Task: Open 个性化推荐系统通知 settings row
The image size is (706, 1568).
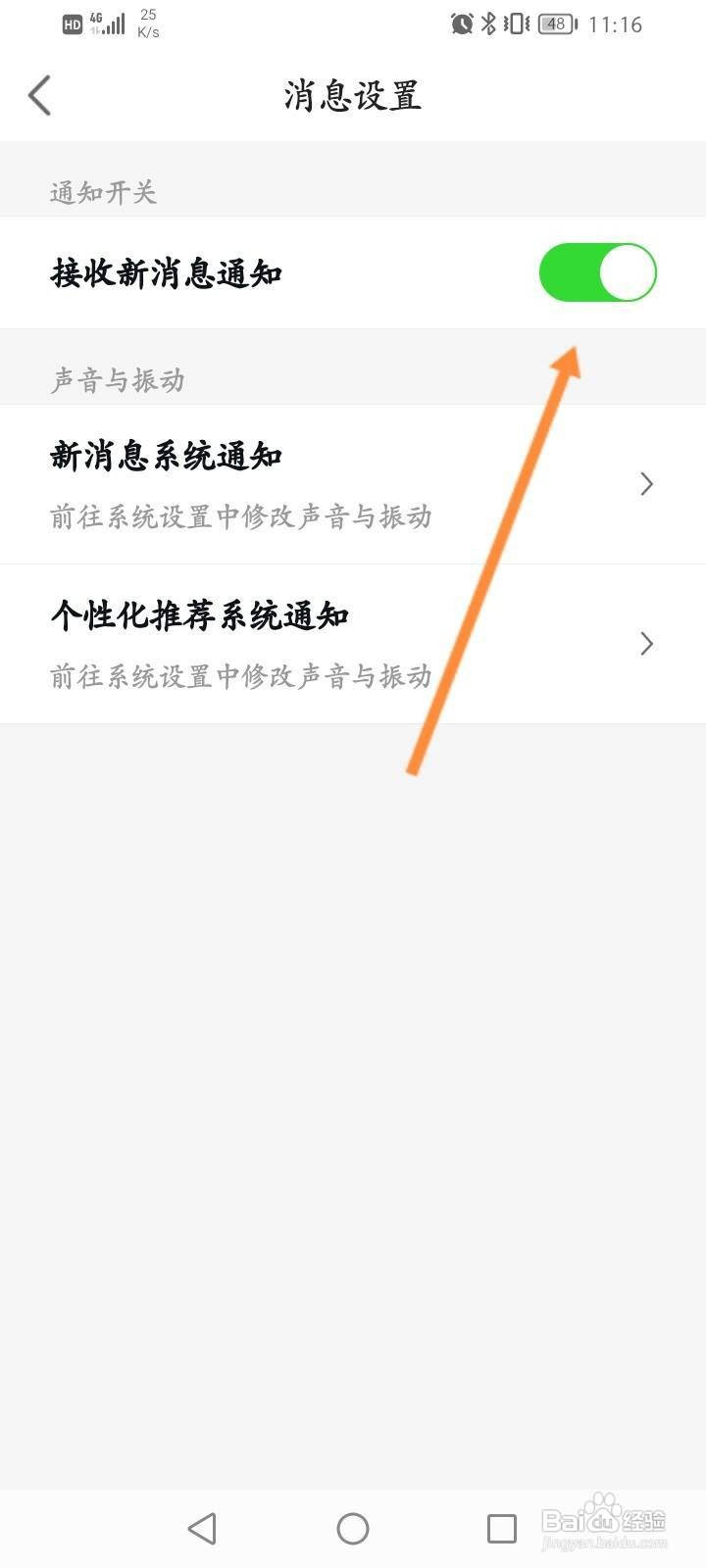Action: point(294,644)
